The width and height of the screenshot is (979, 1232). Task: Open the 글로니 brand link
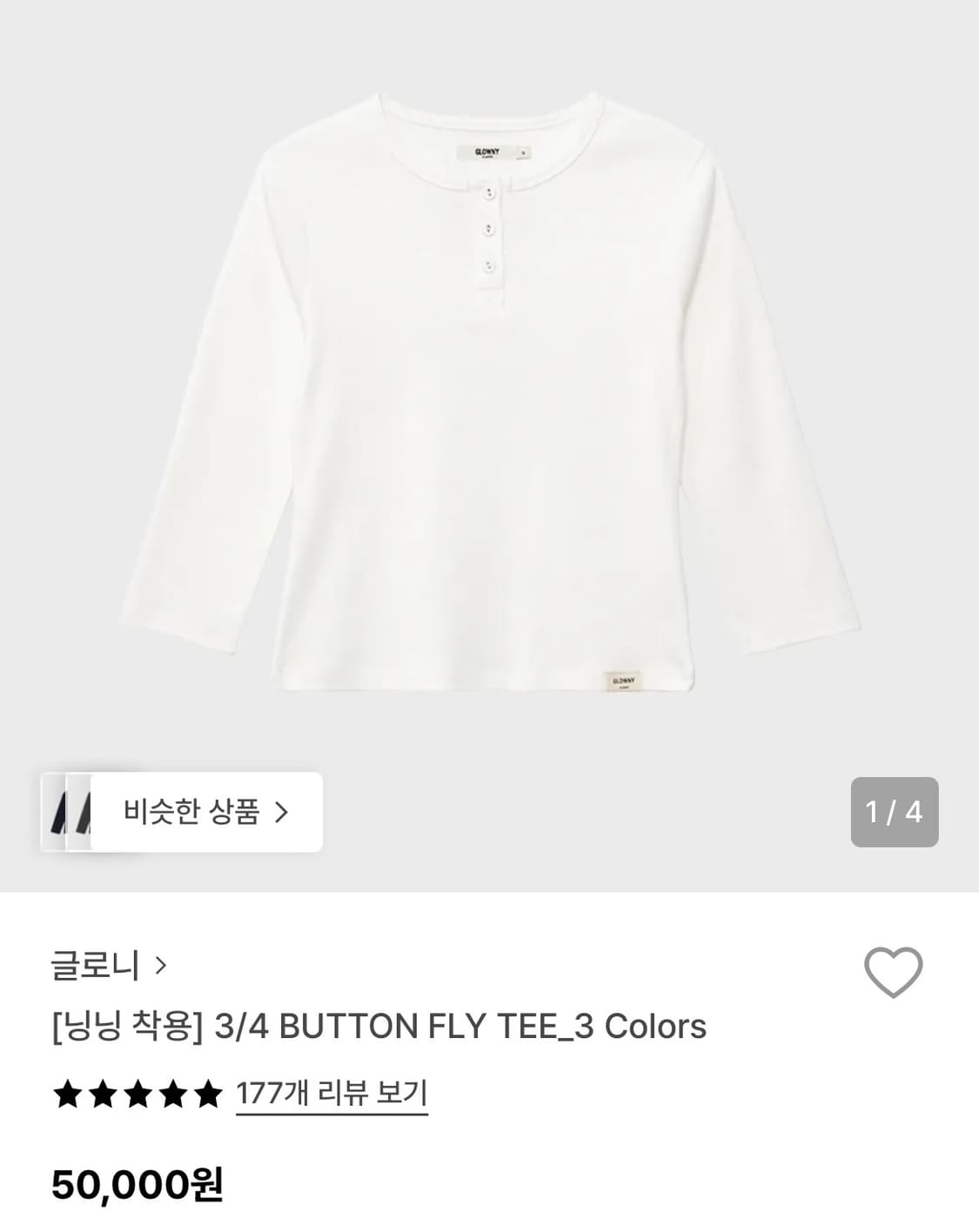[x=96, y=962]
